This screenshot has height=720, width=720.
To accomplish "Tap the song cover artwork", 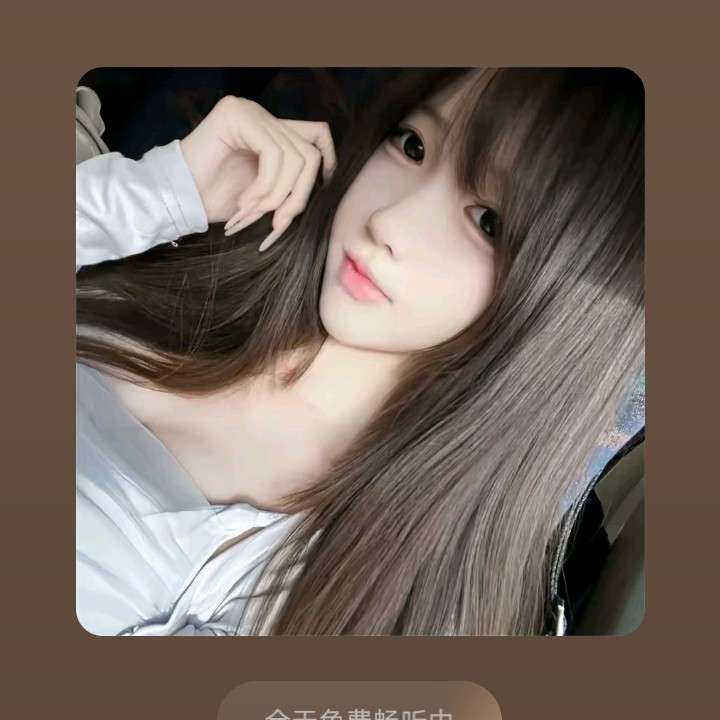I will pos(360,351).
